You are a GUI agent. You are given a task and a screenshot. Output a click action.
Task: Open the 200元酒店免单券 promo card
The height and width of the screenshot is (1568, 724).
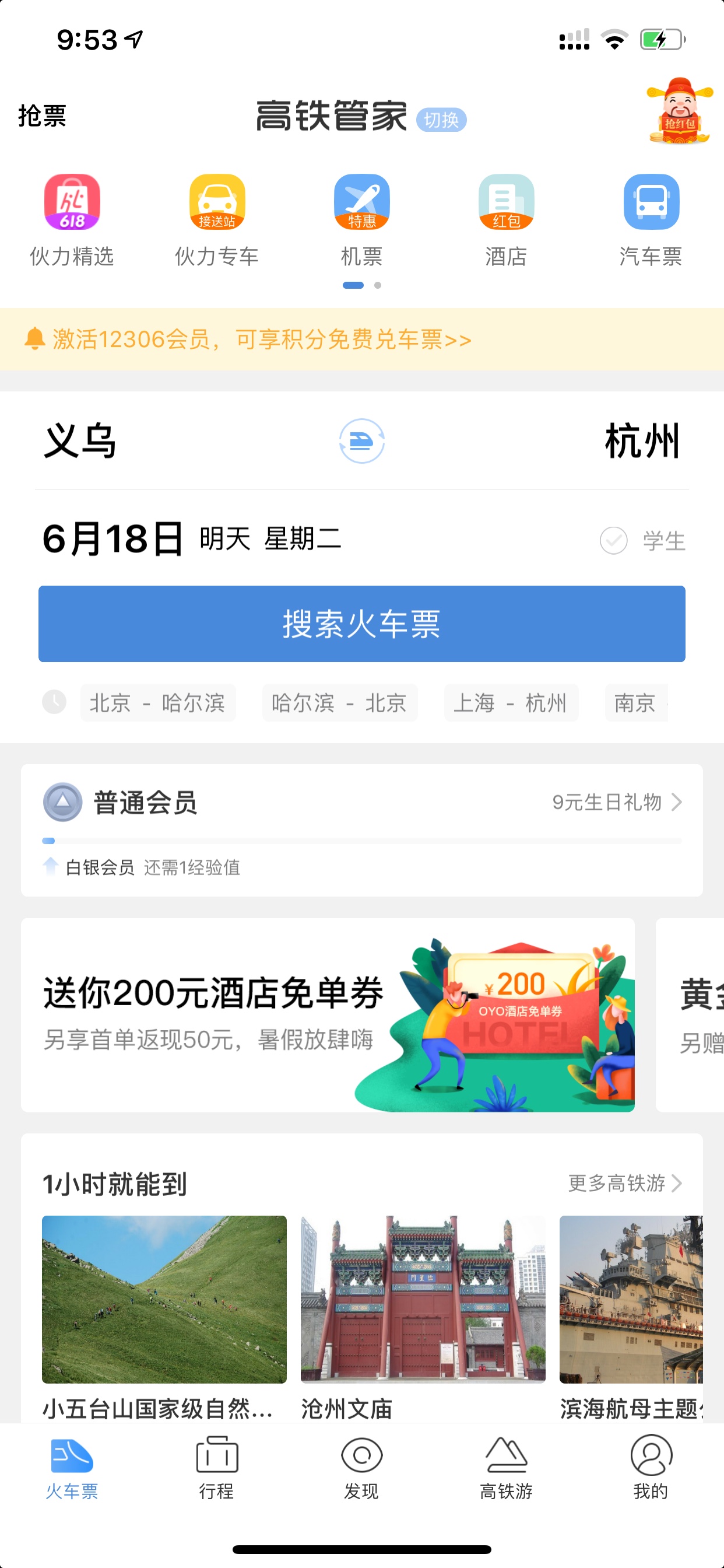click(x=328, y=1014)
